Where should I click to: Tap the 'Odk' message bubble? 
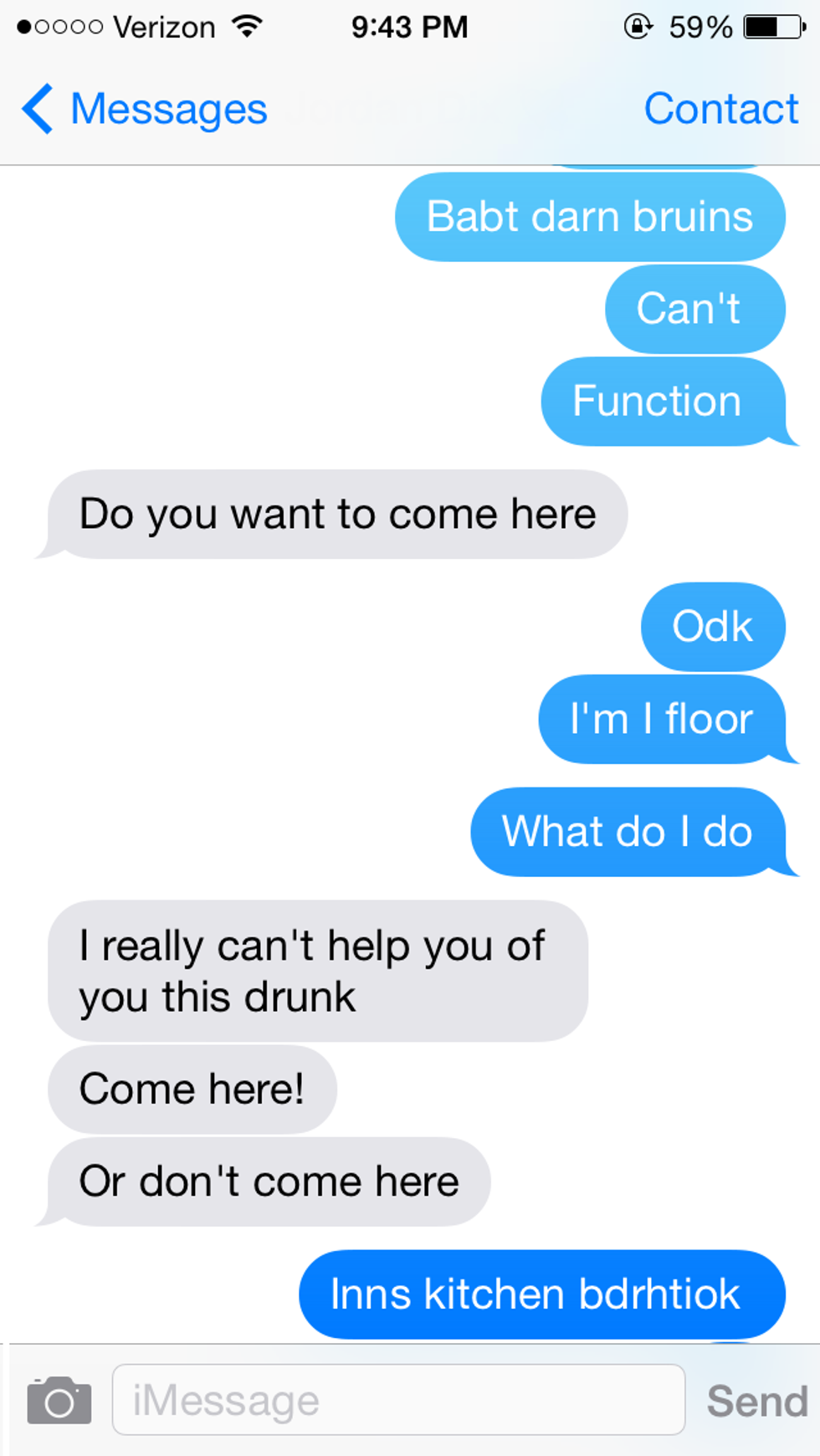click(712, 626)
